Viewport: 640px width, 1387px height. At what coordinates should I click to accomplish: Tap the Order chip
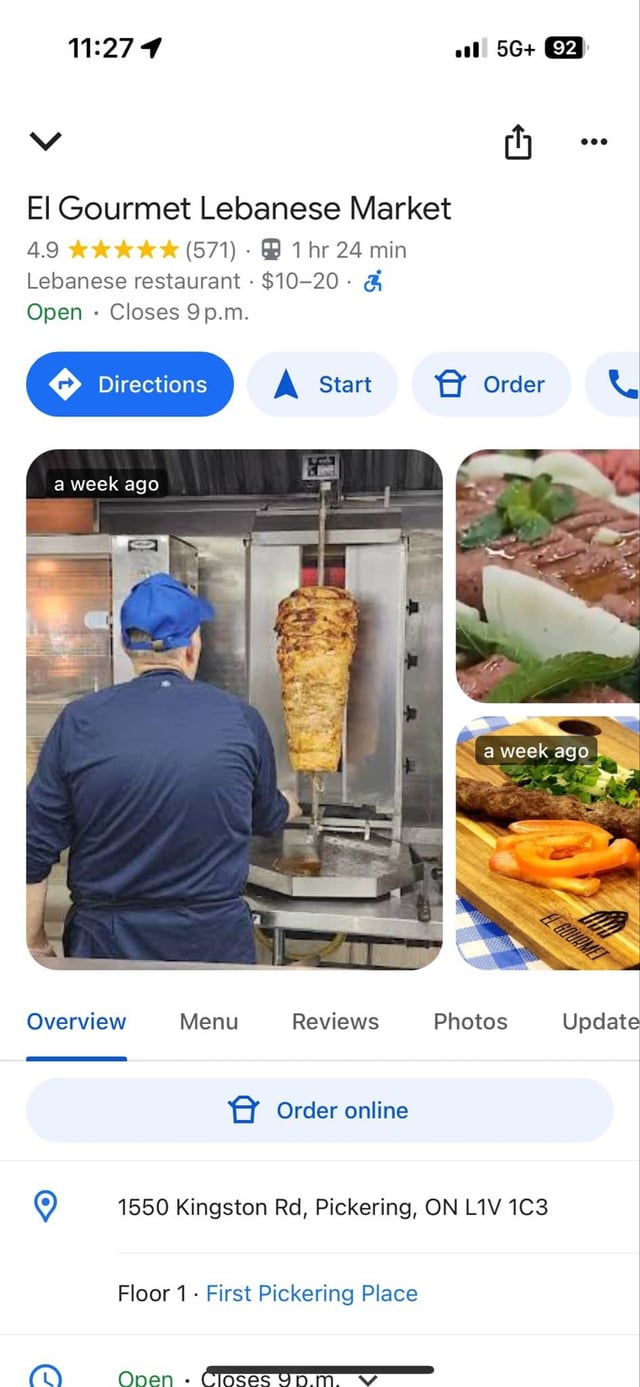coord(491,384)
